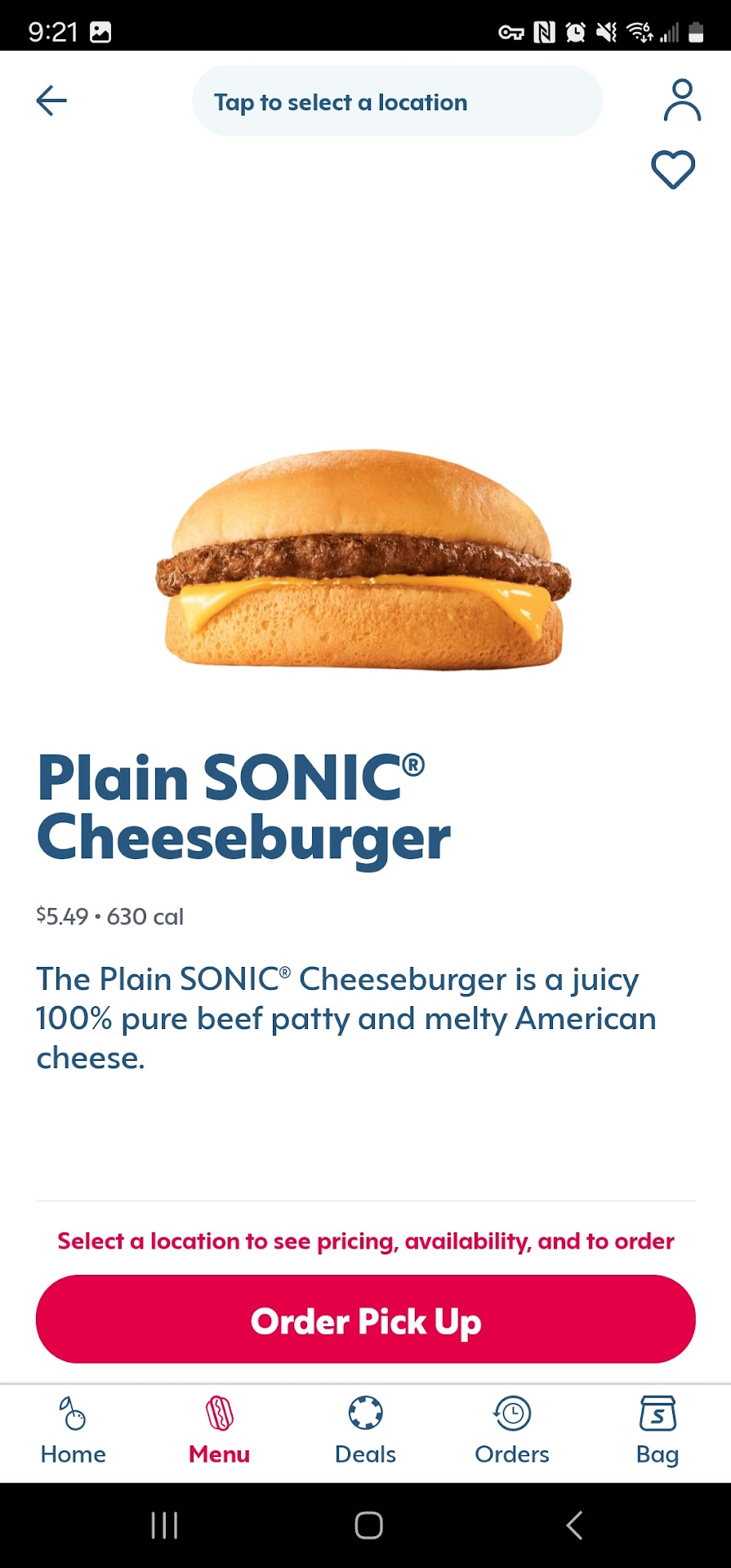Open recent apps from navigation bar
731x1568 pixels.
point(164,1525)
